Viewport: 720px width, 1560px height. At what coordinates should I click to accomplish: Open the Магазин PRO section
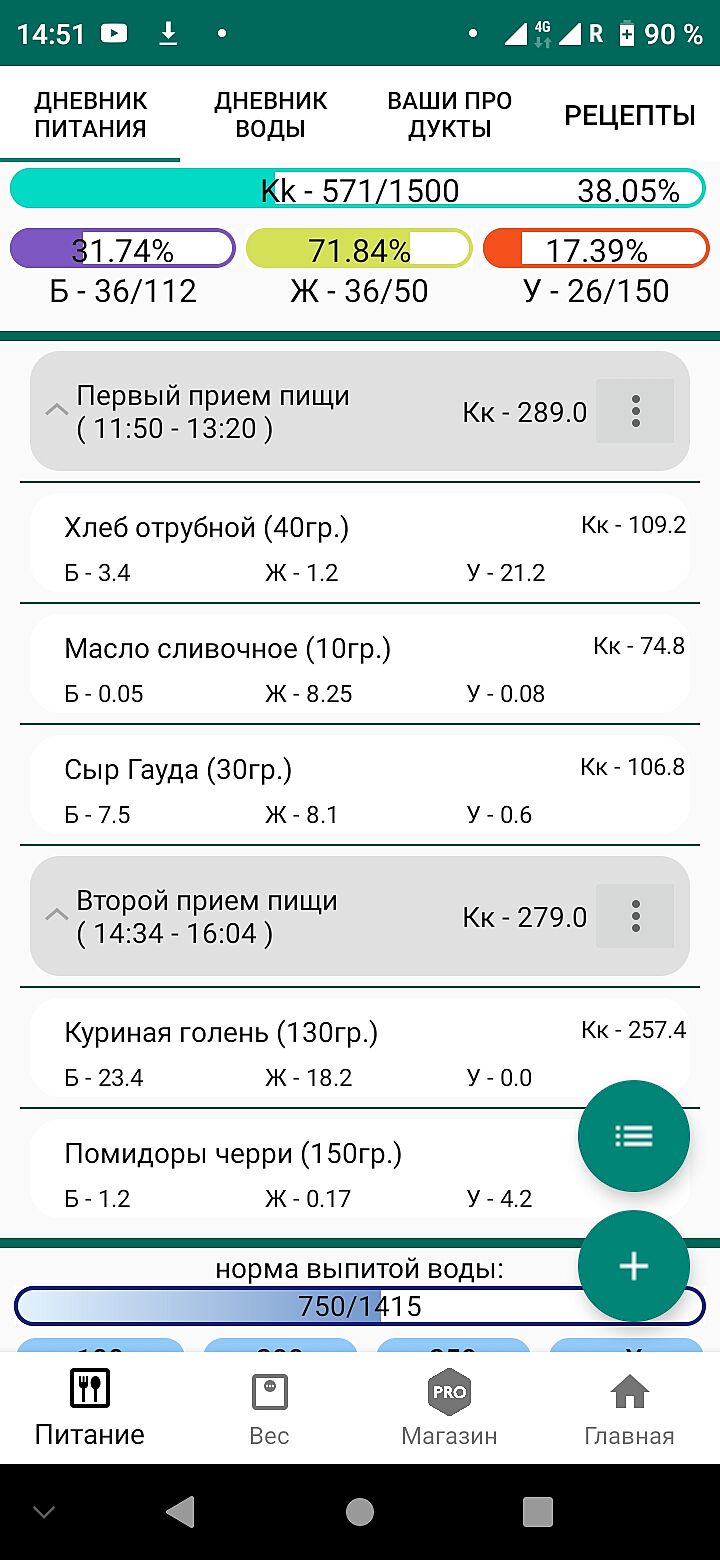(x=449, y=1410)
